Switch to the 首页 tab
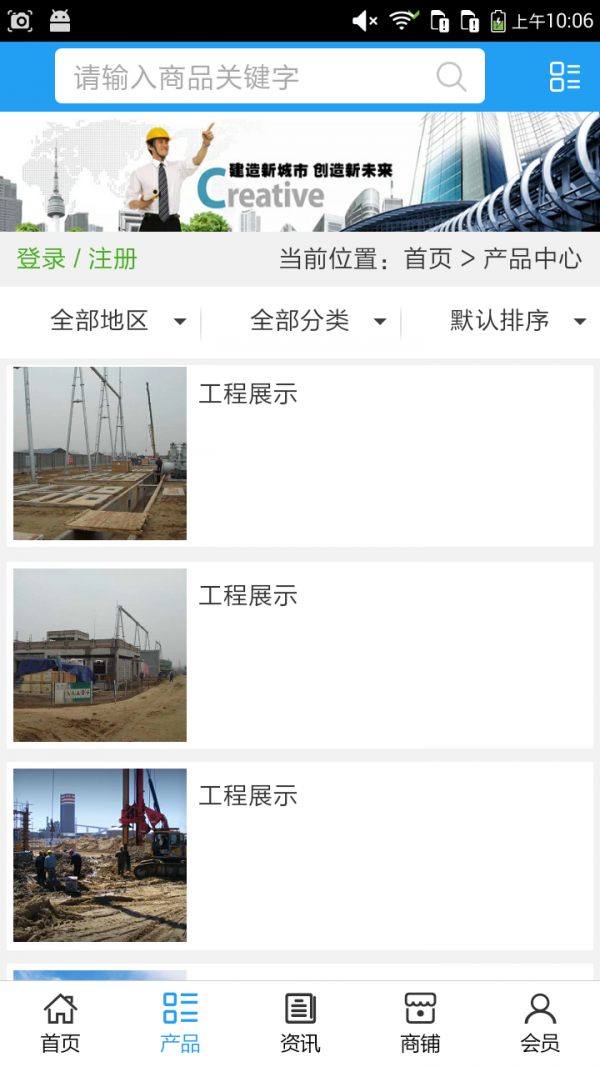 point(60,1023)
